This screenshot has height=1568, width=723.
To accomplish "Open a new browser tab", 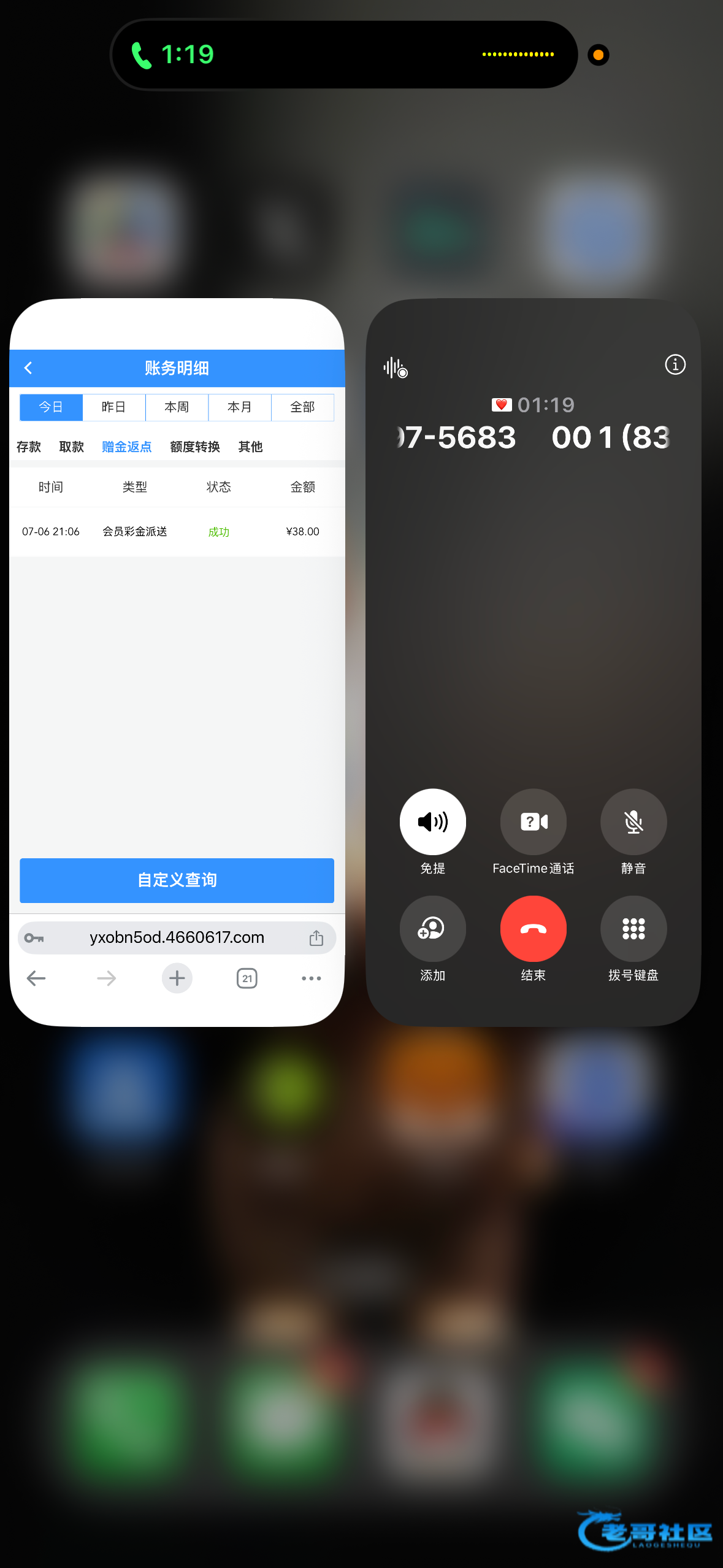I will (x=177, y=978).
